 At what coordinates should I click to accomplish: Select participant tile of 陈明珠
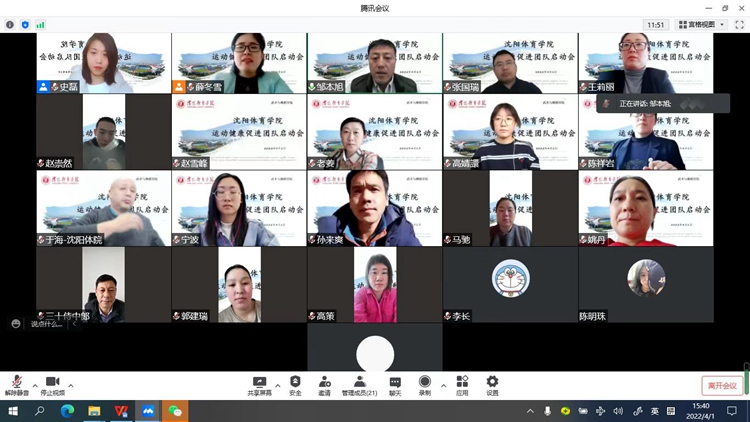(646, 285)
